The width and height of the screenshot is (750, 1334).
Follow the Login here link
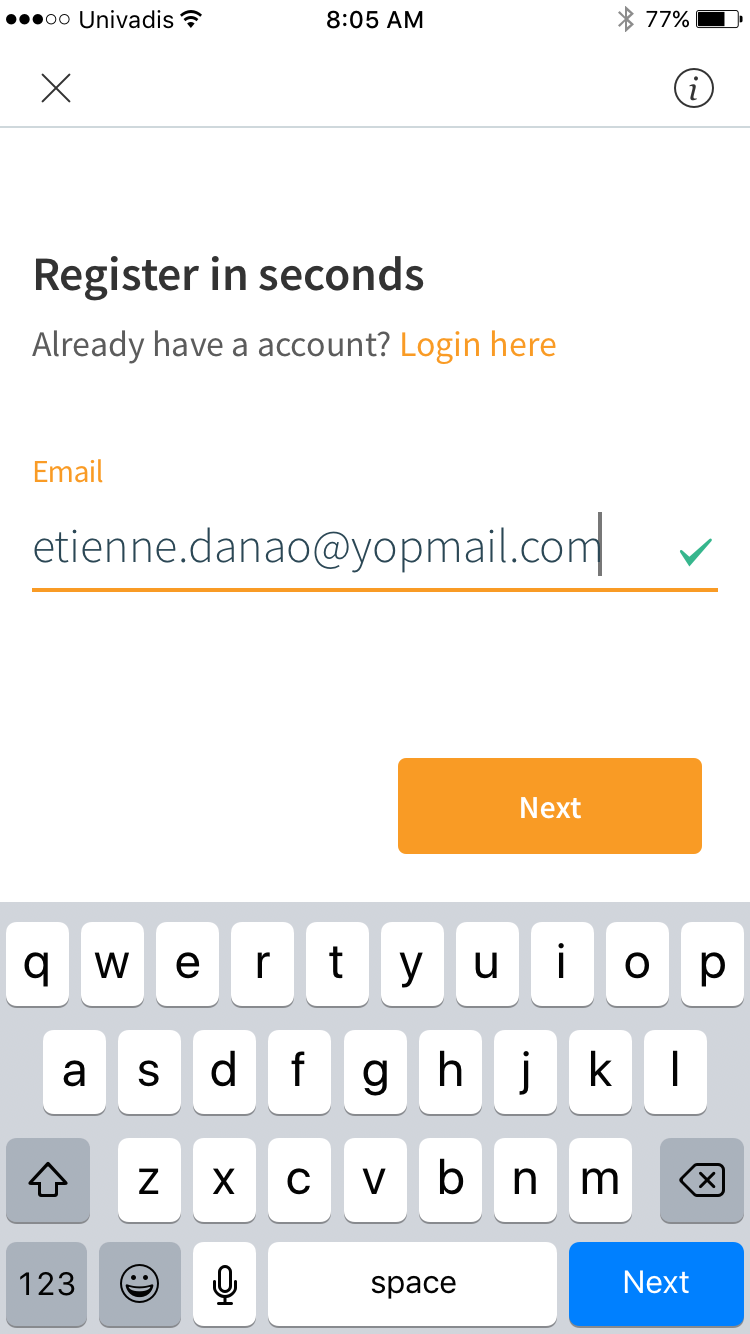point(478,345)
